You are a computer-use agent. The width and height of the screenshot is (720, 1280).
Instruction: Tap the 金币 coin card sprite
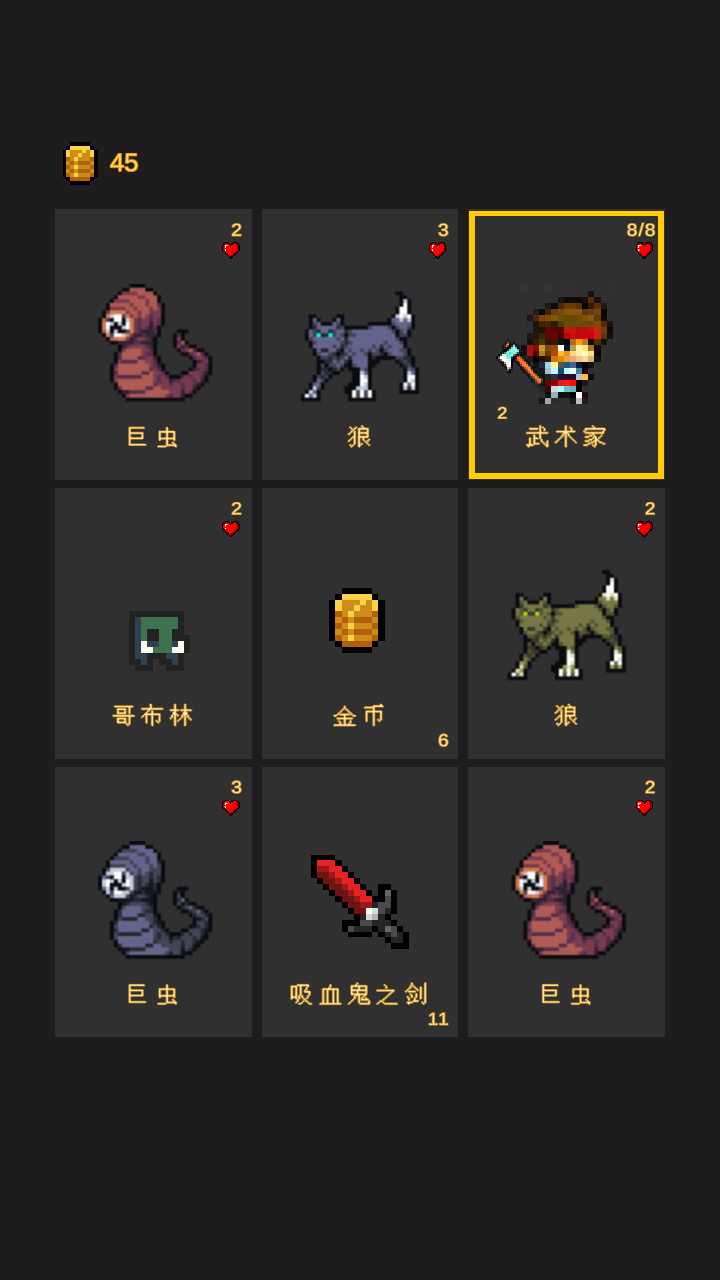pos(355,620)
